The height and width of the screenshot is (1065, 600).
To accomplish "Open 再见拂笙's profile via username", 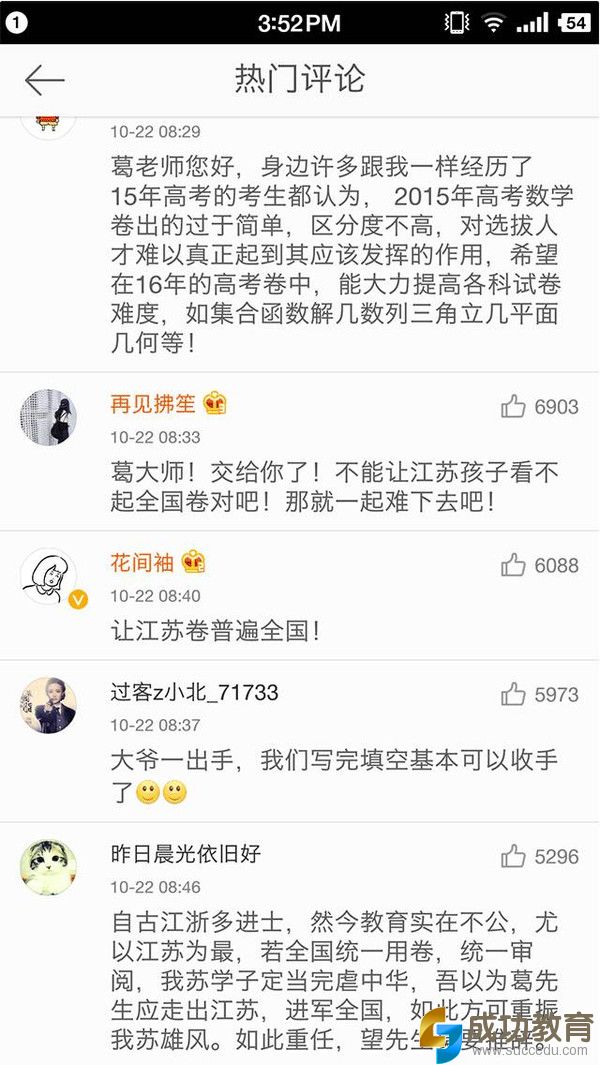I will [153, 404].
